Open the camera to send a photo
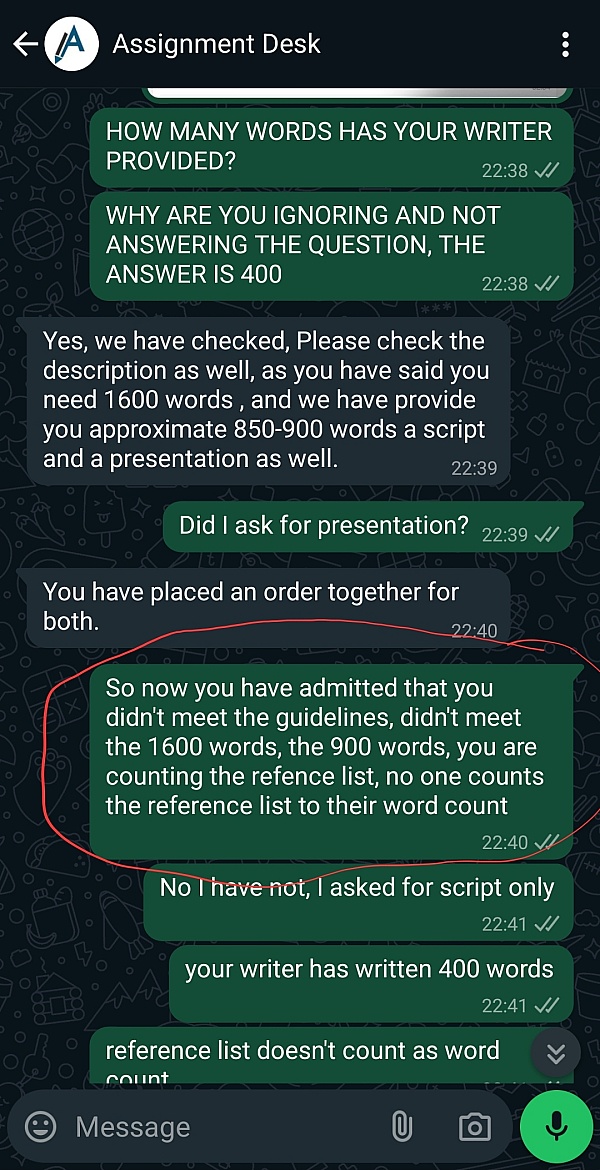The image size is (600, 1170). [x=474, y=1127]
